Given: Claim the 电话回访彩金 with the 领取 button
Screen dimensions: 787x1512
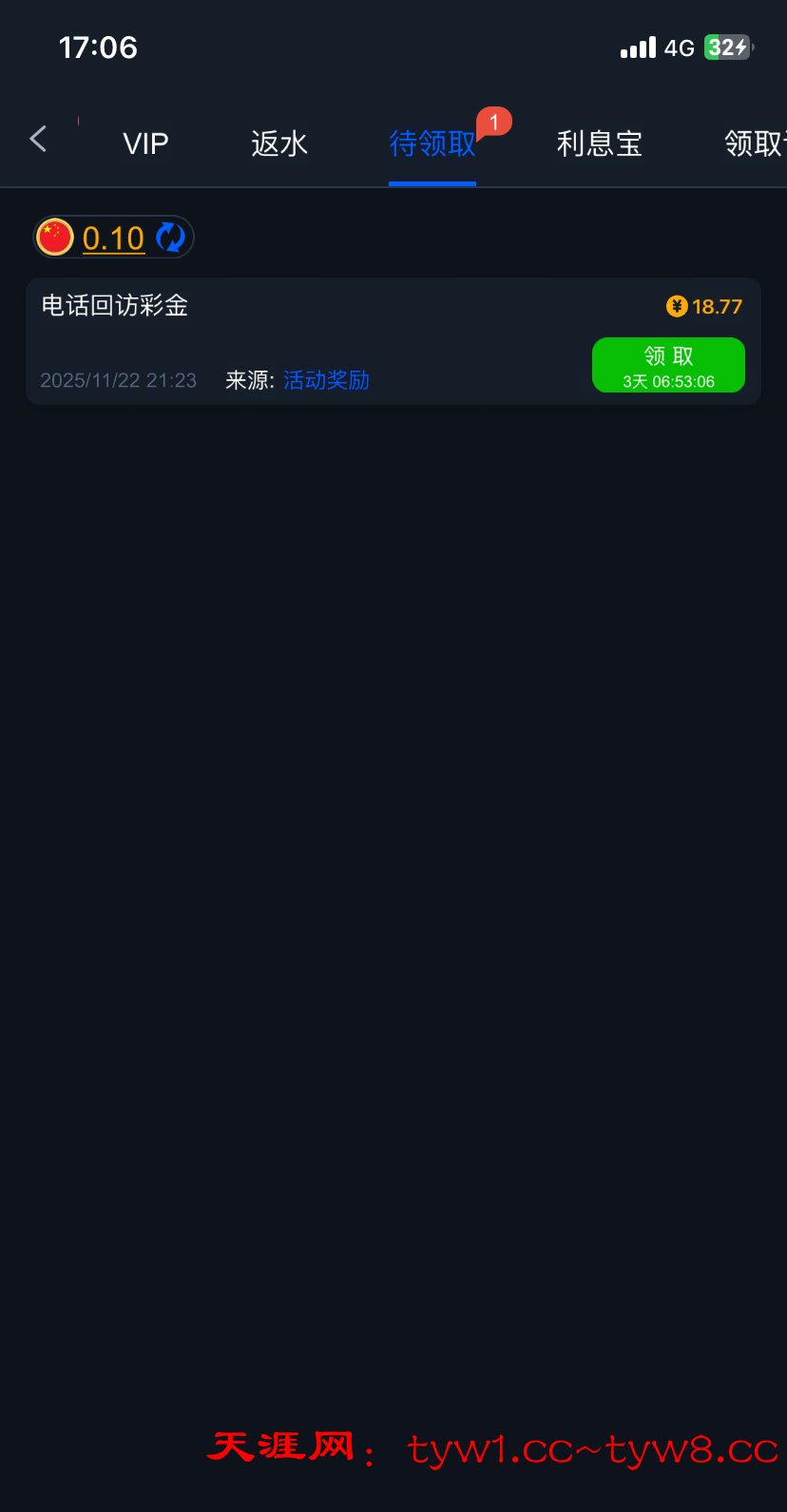Looking at the screenshot, I should click(x=668, y=365).
